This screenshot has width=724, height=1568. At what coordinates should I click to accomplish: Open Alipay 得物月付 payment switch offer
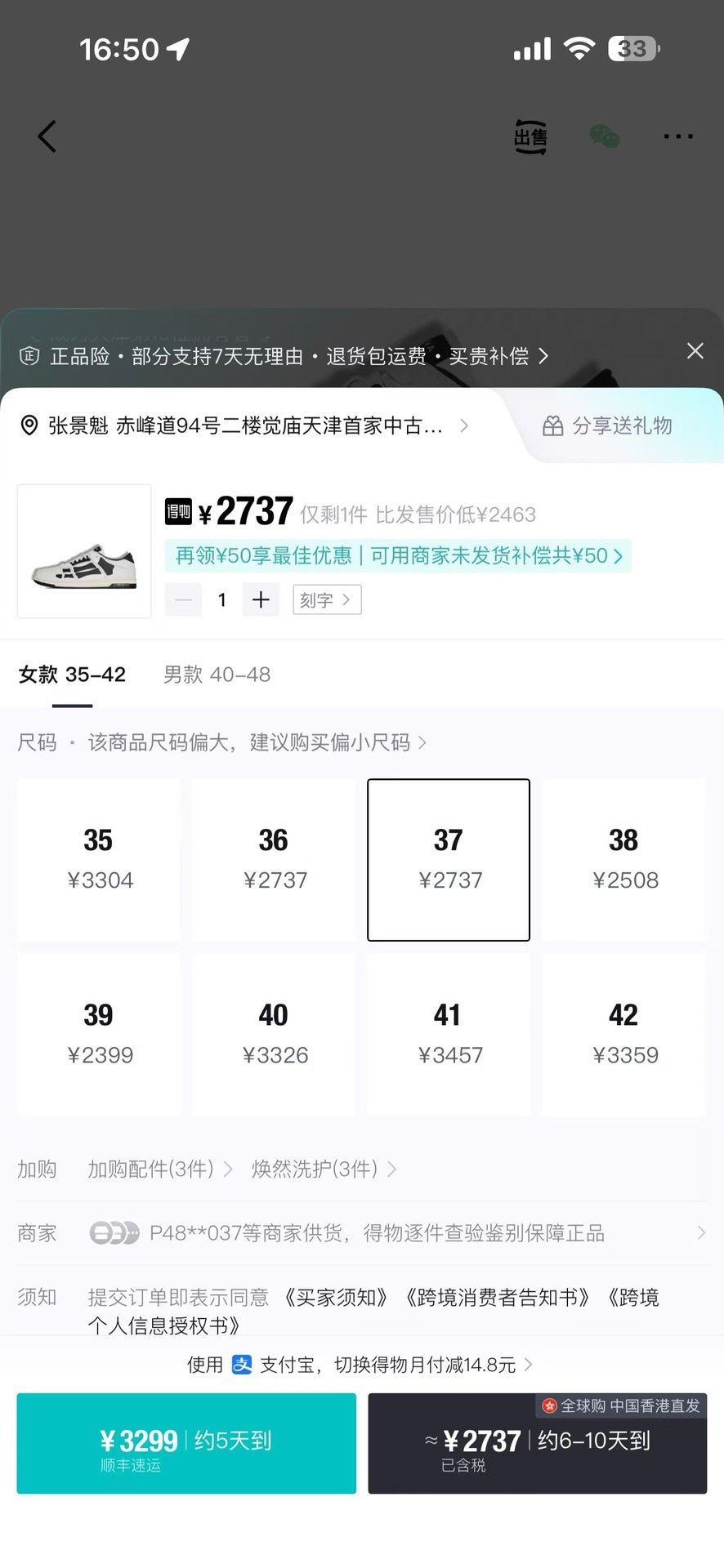point(360,1365)
